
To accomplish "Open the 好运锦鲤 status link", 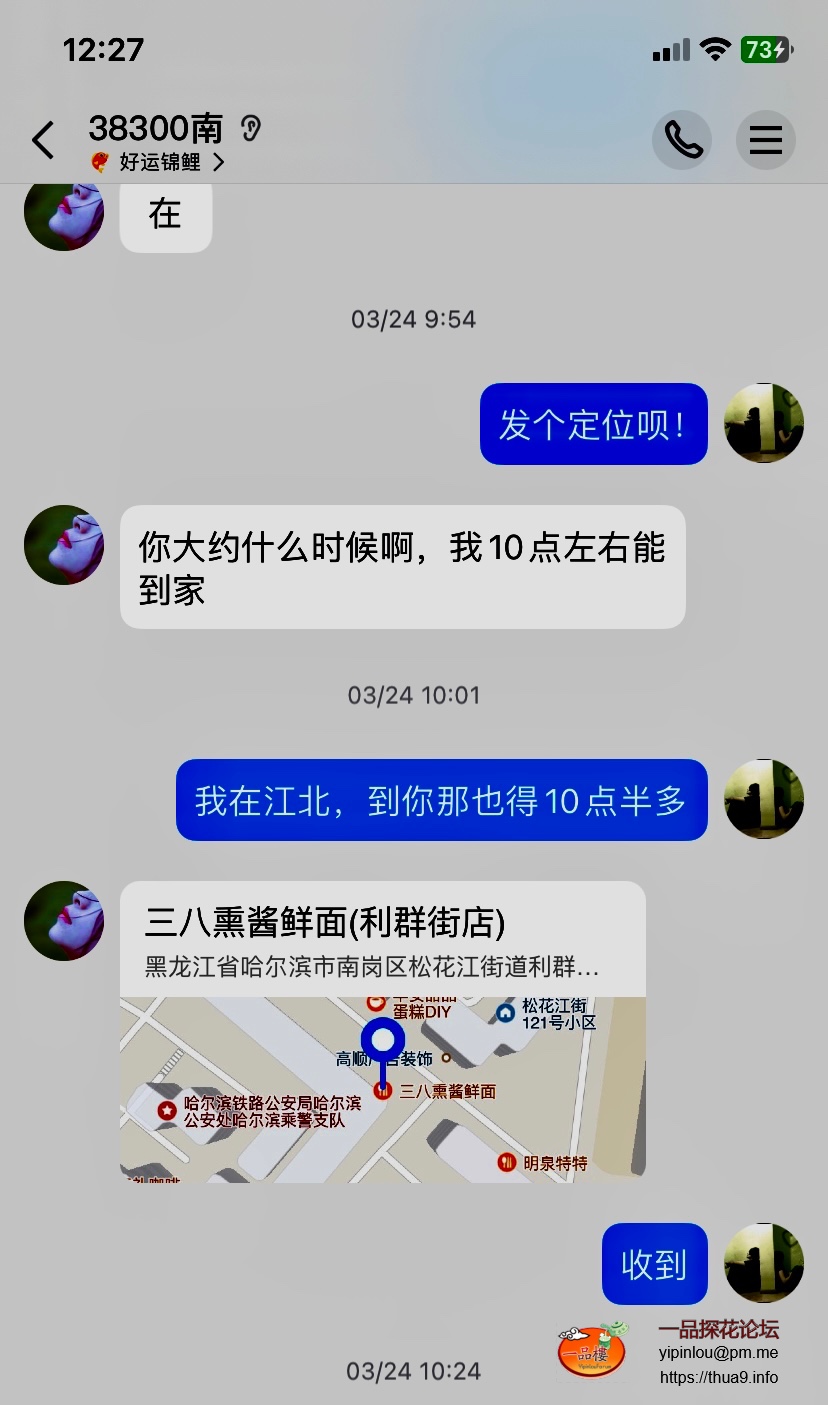I will point(160,162).
